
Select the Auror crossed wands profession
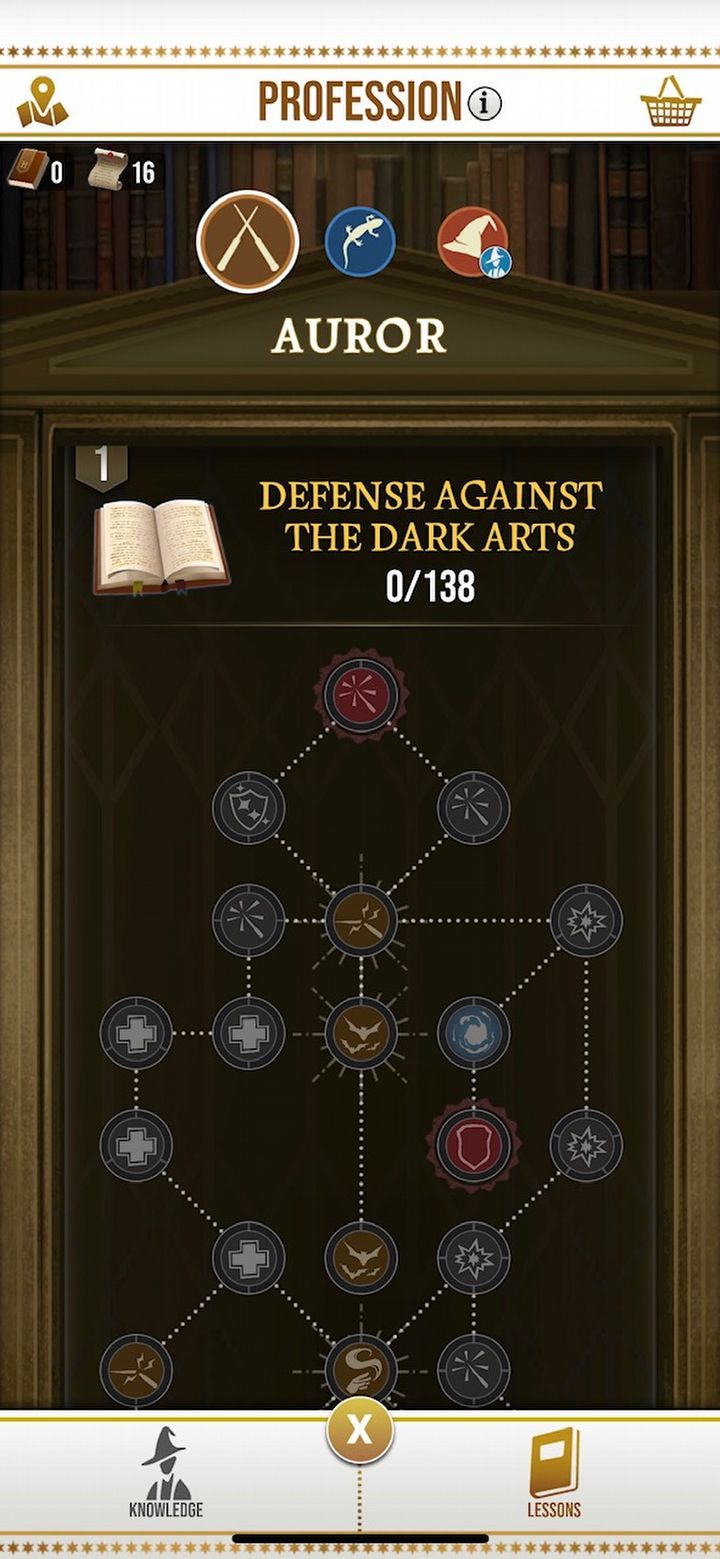click(x=248, y=241)
